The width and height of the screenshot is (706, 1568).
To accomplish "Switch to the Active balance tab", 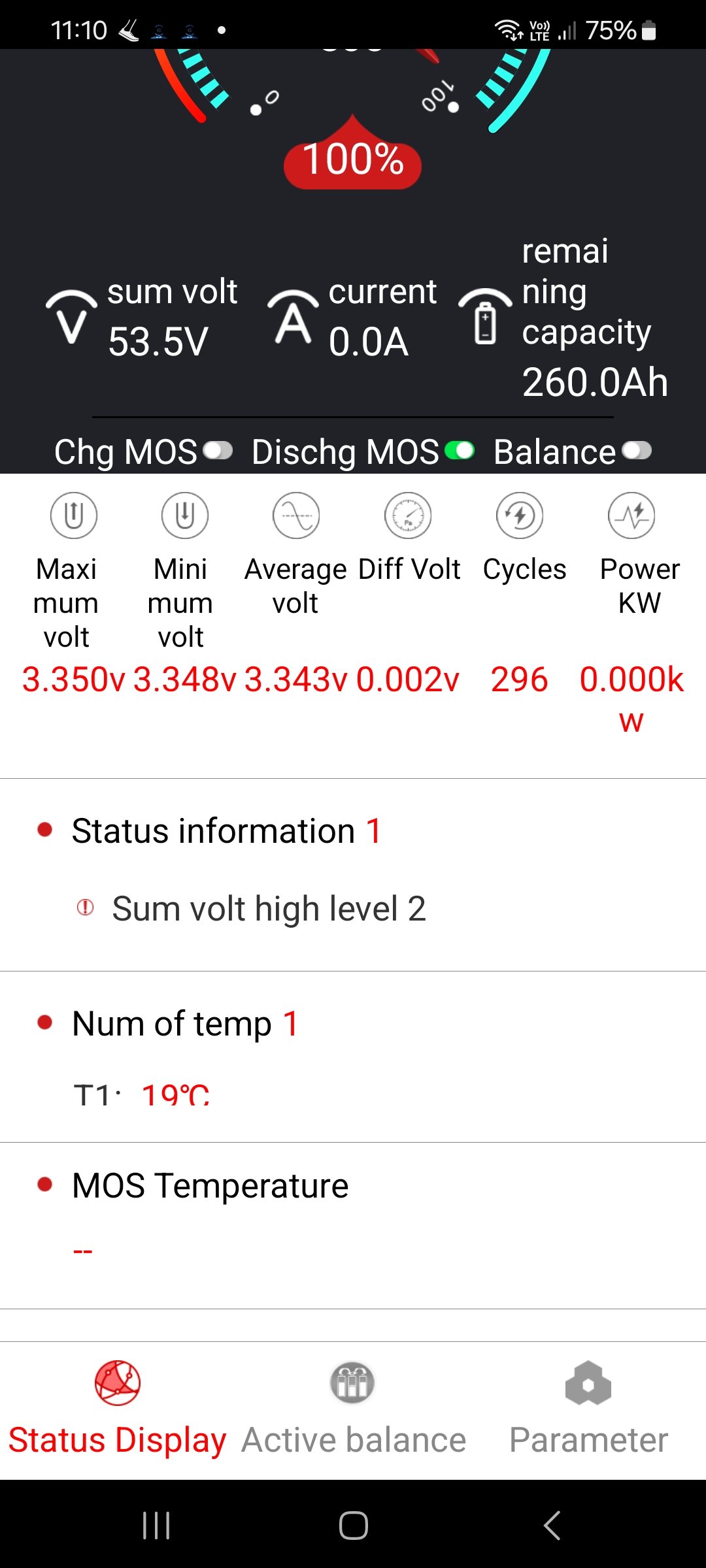I will point(353,1410).
